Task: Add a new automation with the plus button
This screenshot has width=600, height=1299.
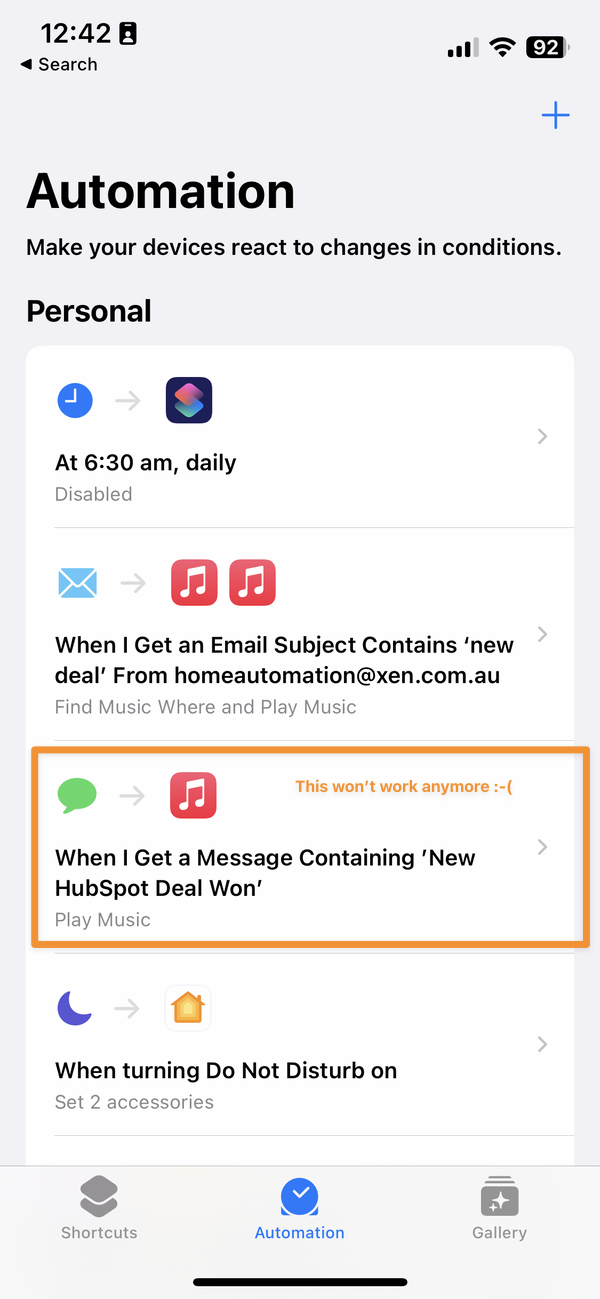Action: click(555, 116)
